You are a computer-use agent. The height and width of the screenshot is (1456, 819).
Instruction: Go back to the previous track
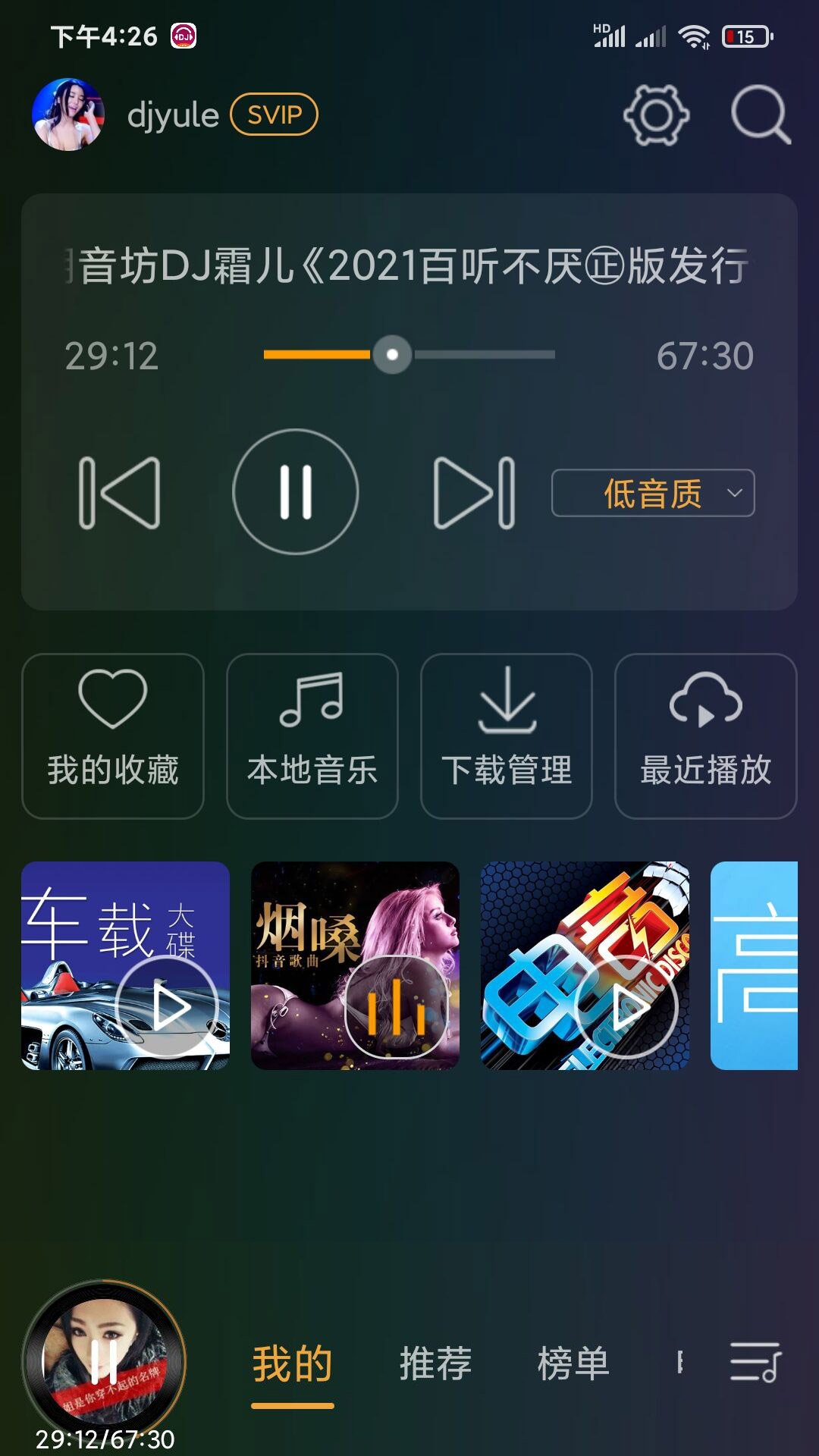[x=121, y=493]
